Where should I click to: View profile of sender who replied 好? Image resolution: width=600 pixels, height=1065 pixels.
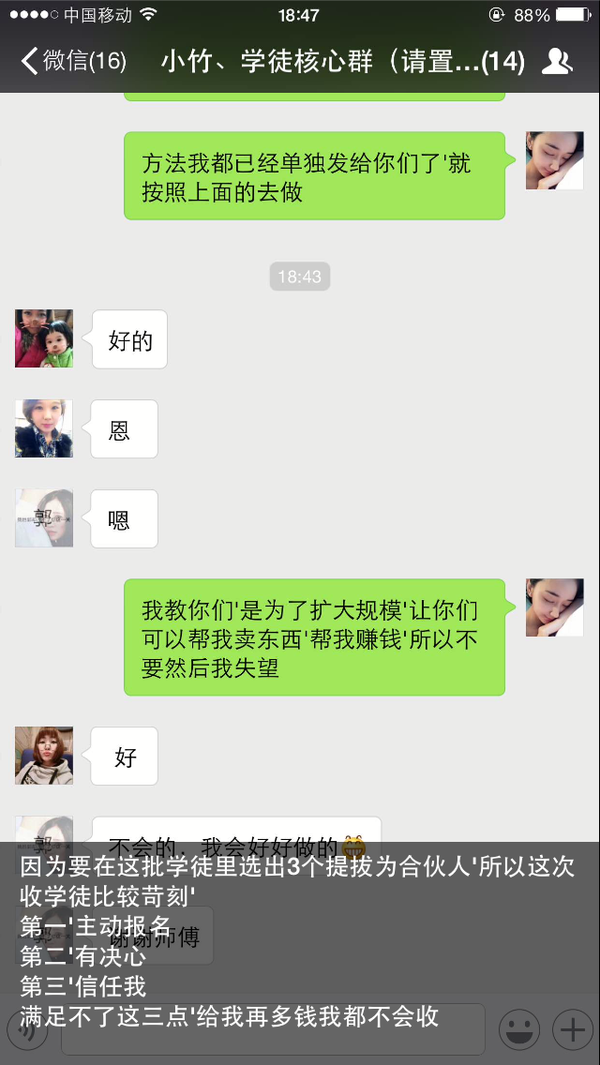click(44, 755)
